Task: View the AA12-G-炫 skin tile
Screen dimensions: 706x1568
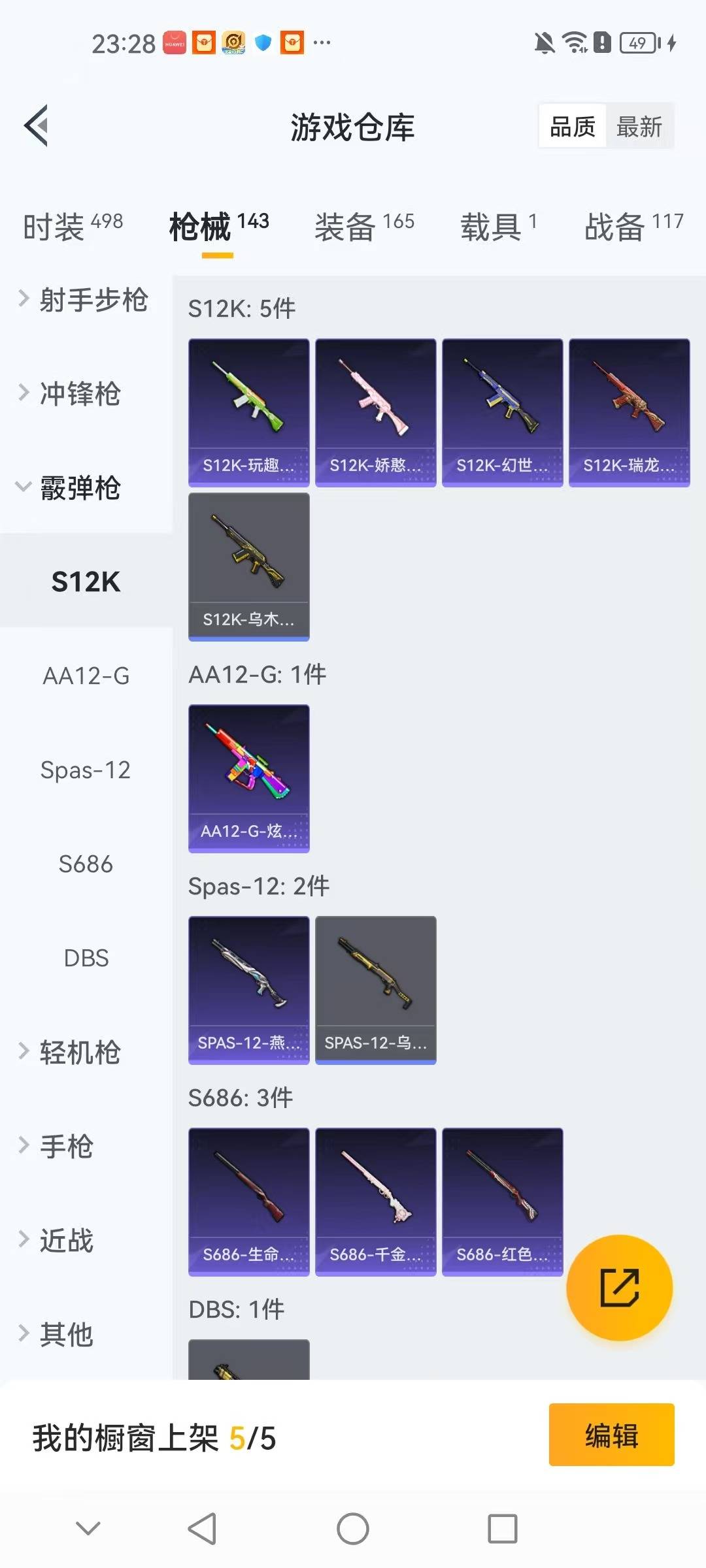Action: click(x=248, y=778)
